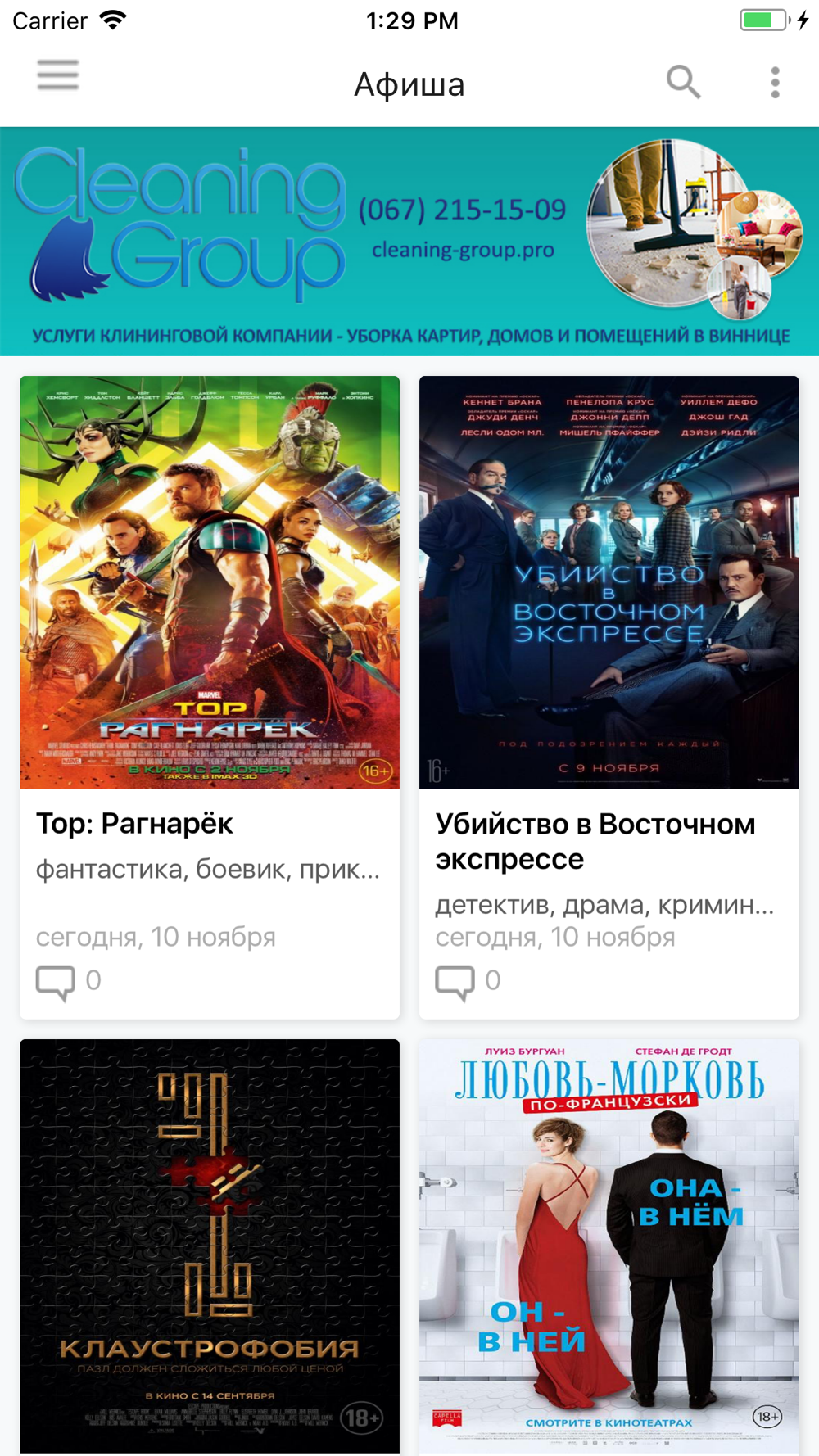Open search in Афиша
The height and width of the screenshot is (1456, 819).
(x=683, y=82)
